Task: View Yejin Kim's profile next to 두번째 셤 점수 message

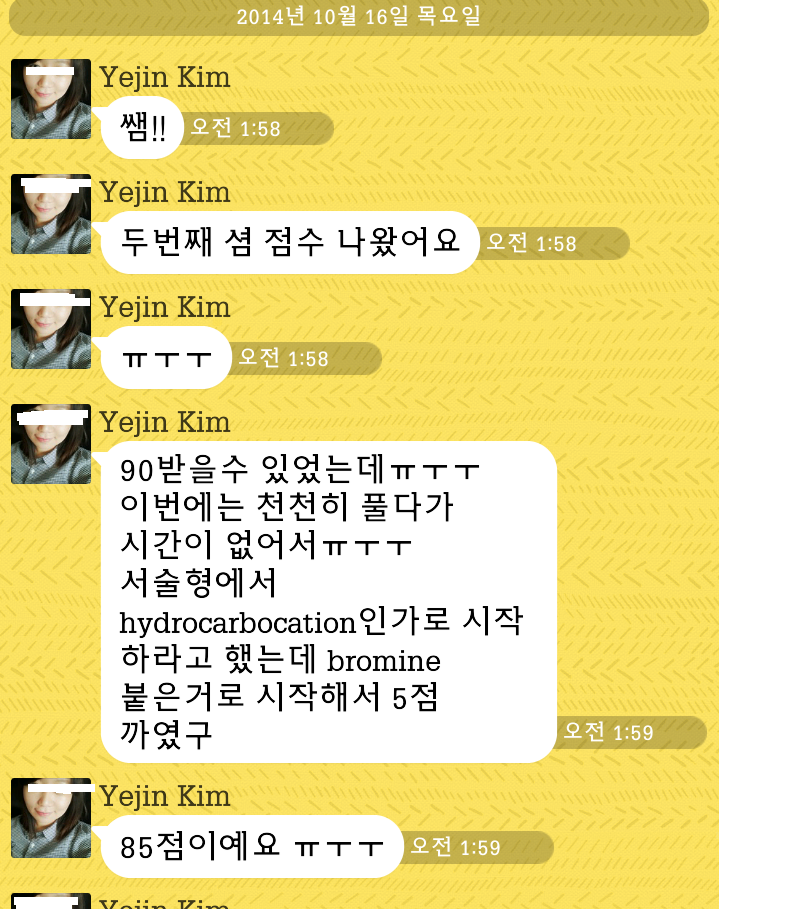Action: pyautogui.click(x=51, y=214)
